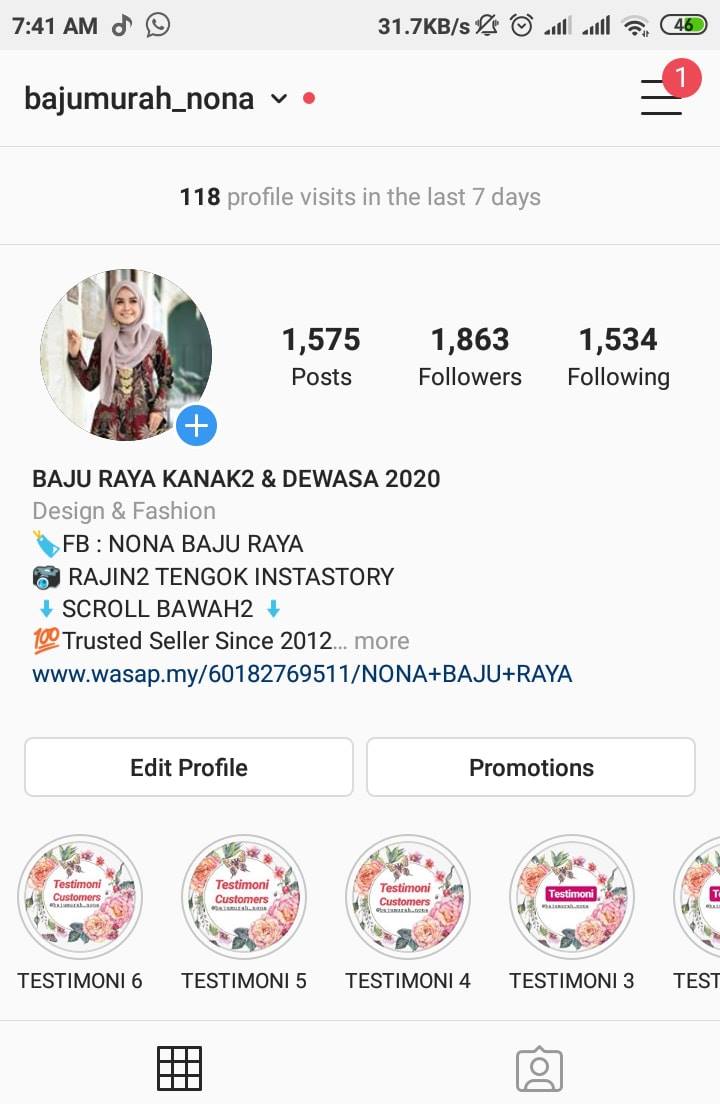View the TESTIMONI 3 highlight
Screen dimensions: 720x1104
(x=571, y=912)
